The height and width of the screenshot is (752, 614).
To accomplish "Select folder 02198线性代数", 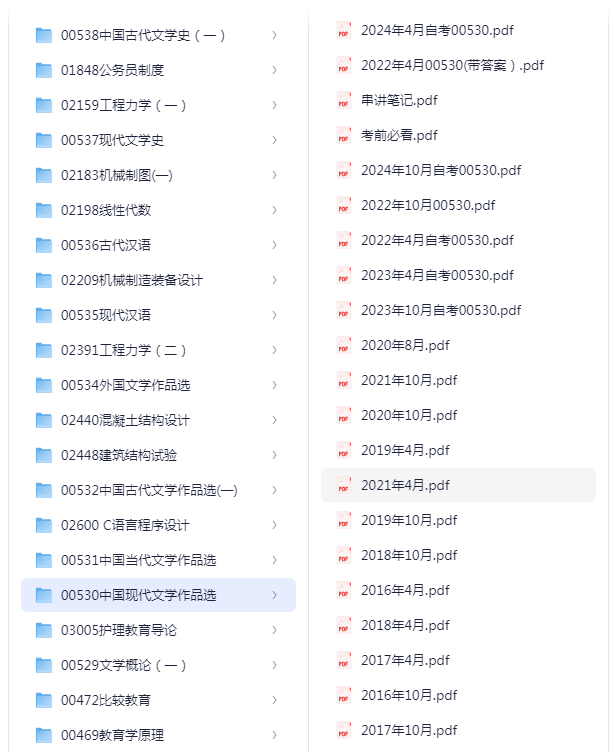I will (158, 211).
